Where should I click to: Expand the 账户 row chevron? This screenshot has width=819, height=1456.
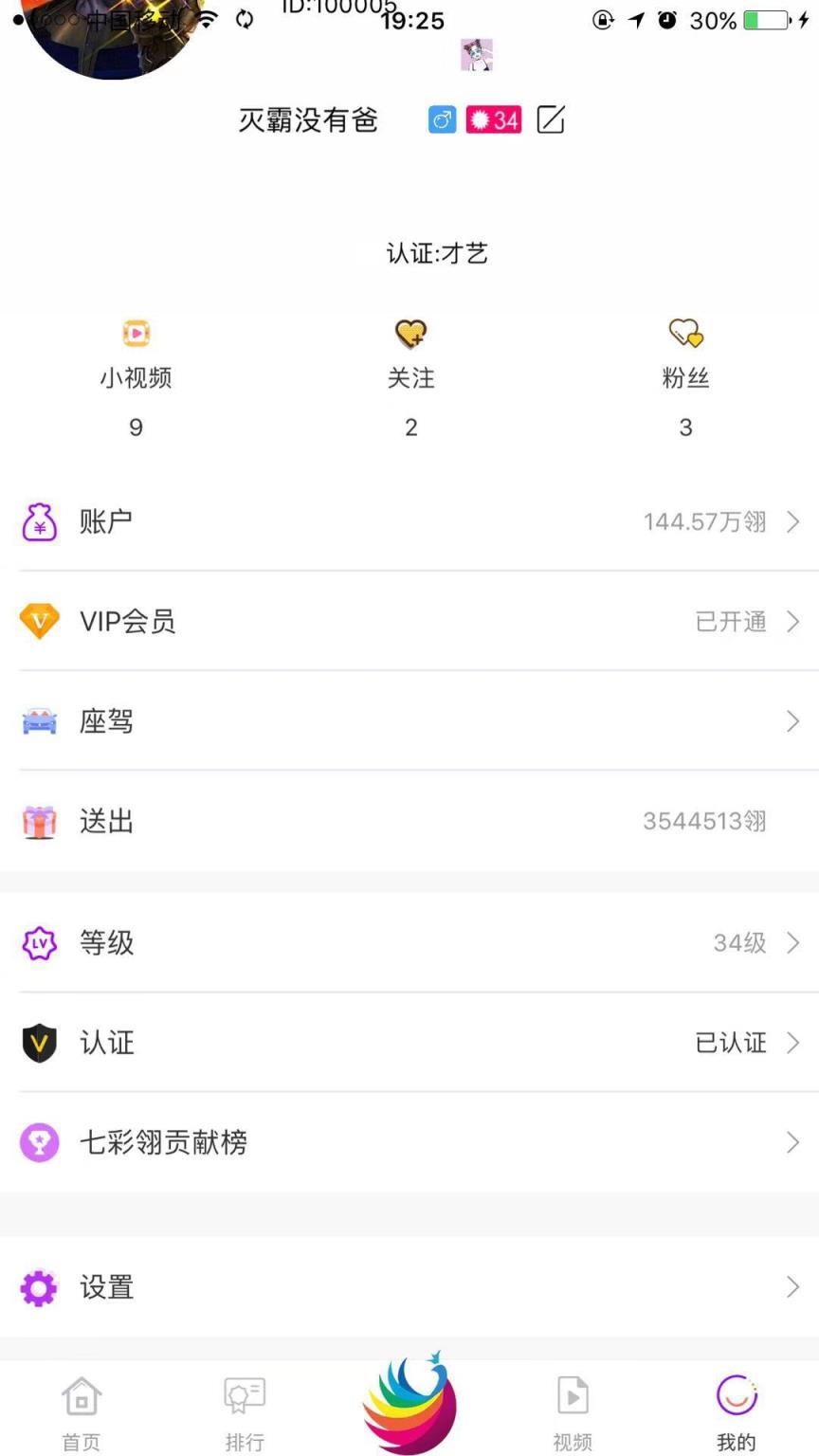[793, 521]
